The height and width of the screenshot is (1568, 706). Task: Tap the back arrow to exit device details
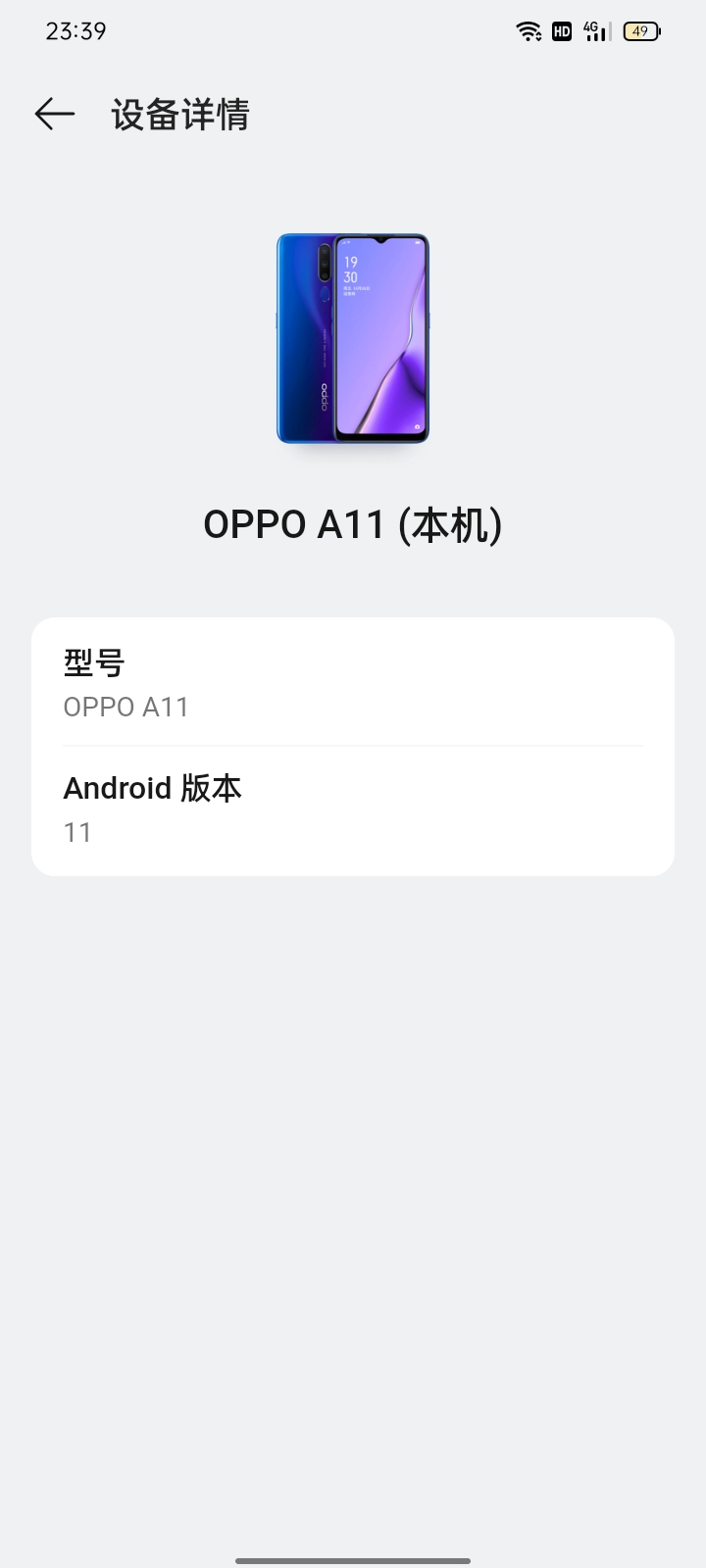tap(54, 114)
